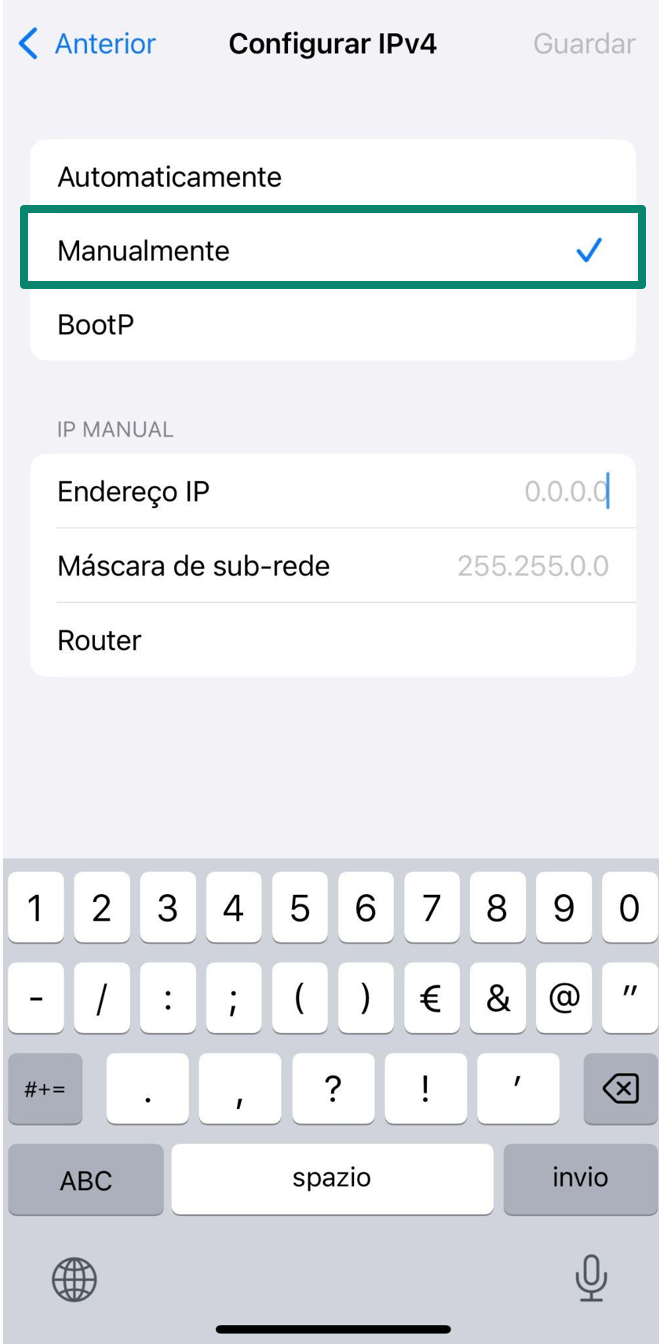The height and width of the screenshot is (1344, 659).
Task: Open the globe keyboard switcher
Action: [74, 1279]
